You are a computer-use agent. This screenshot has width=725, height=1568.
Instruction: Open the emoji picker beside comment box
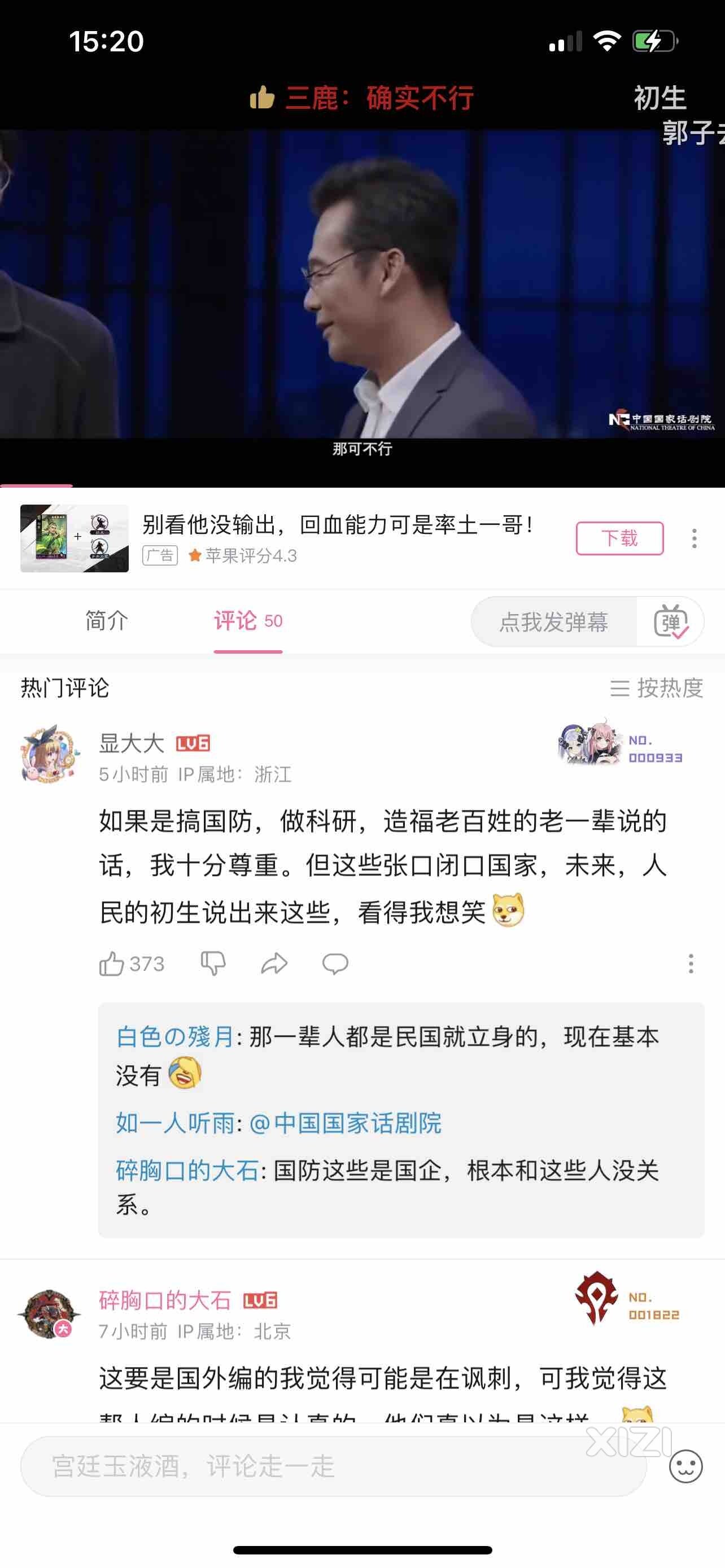pyautogui.click(x=685, y=1466)
